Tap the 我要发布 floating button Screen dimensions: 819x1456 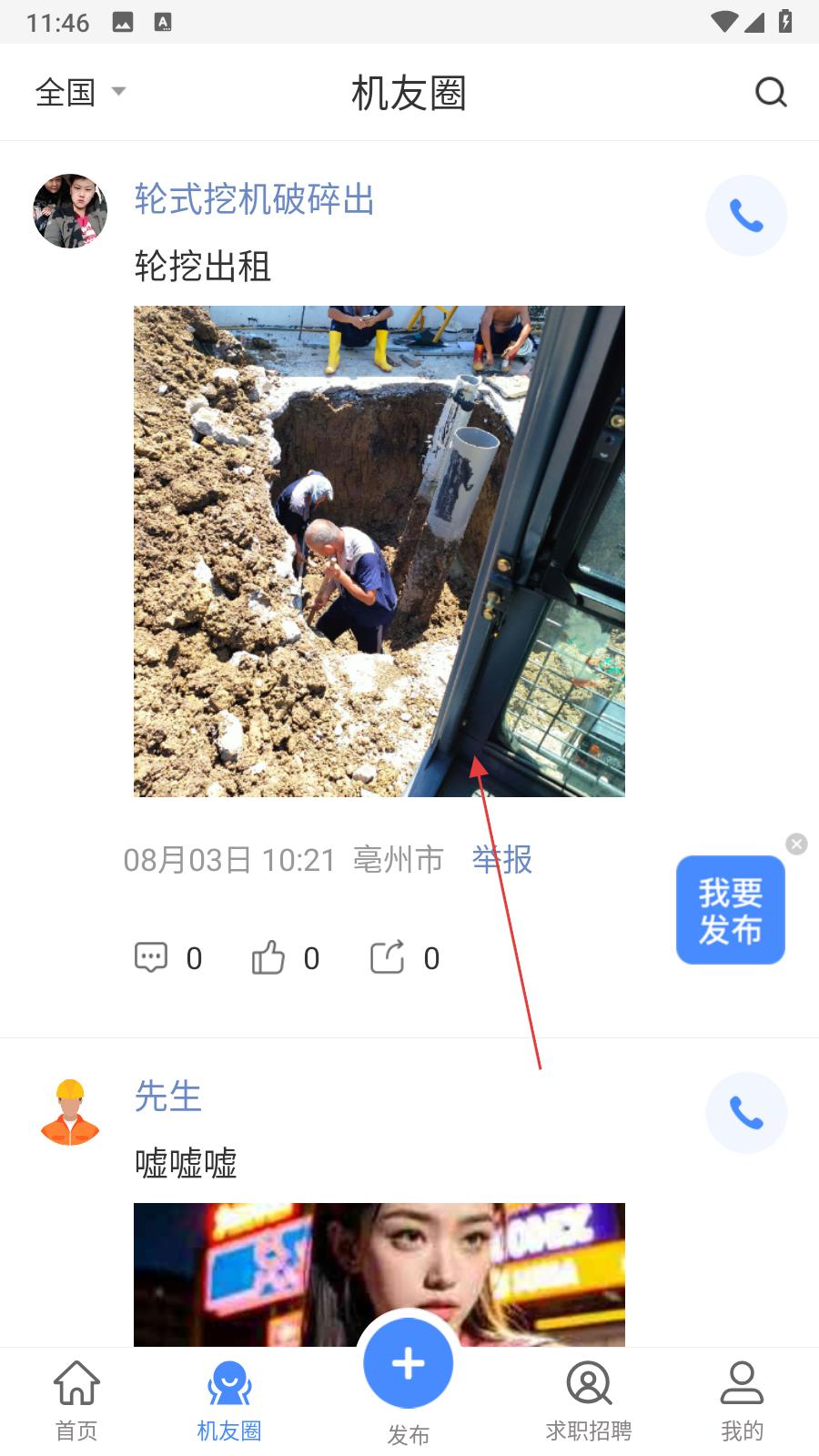point(730,910)
